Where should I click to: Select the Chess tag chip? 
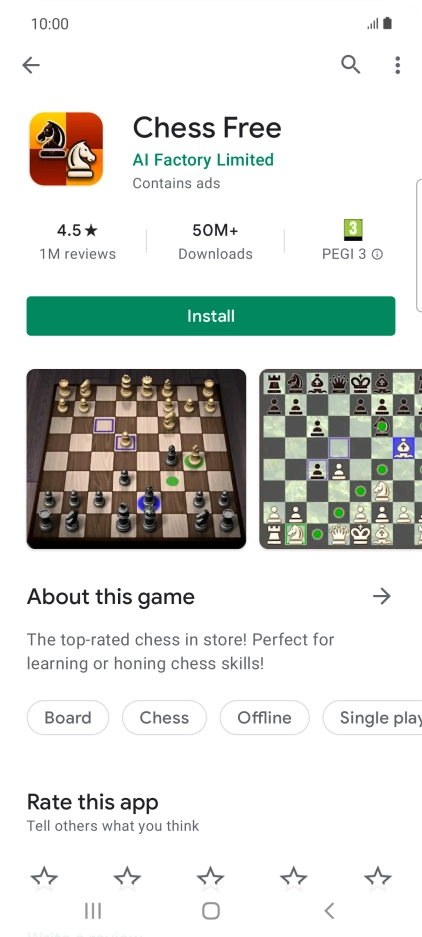(x=164, y=718)
